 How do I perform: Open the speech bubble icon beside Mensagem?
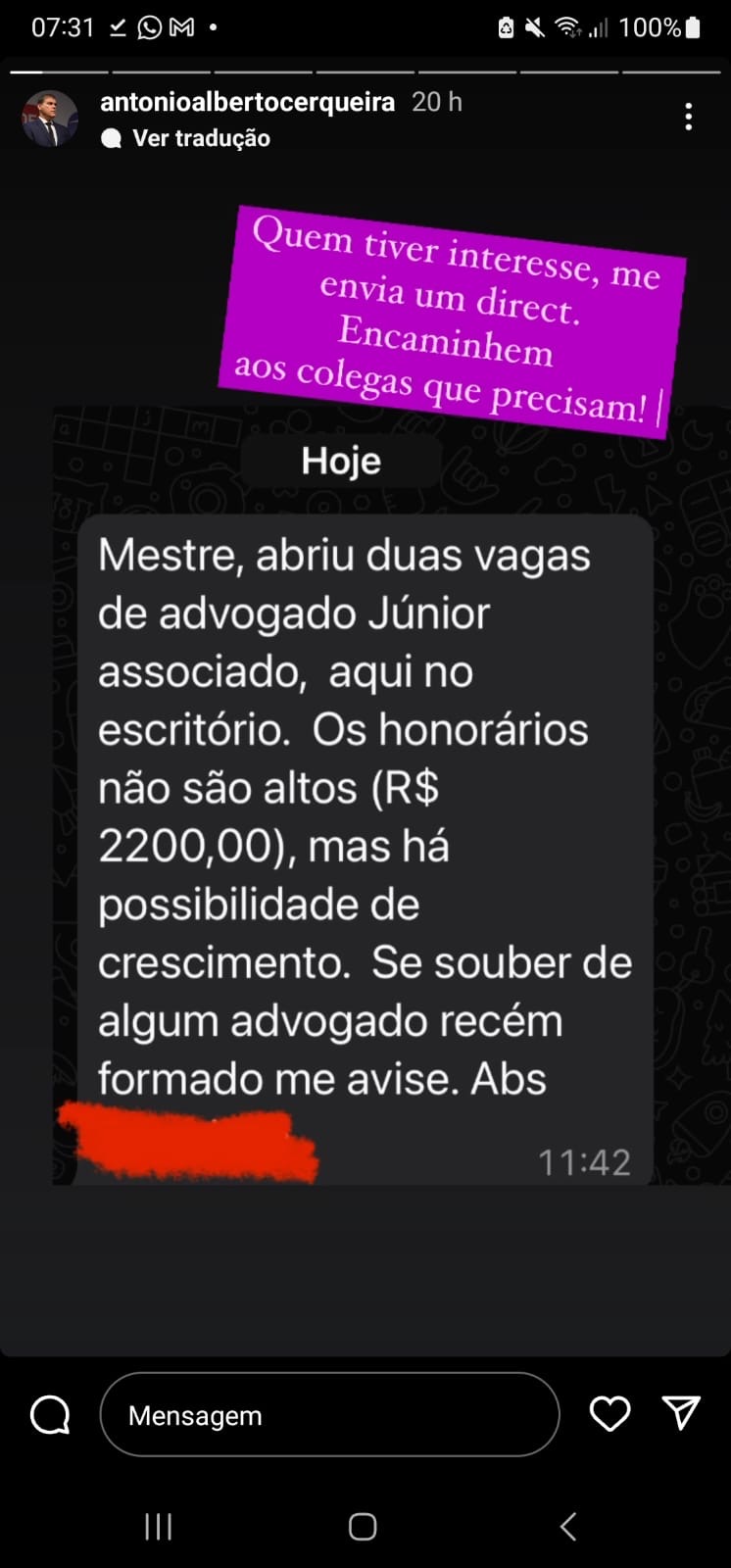(x=51, y=1414)
